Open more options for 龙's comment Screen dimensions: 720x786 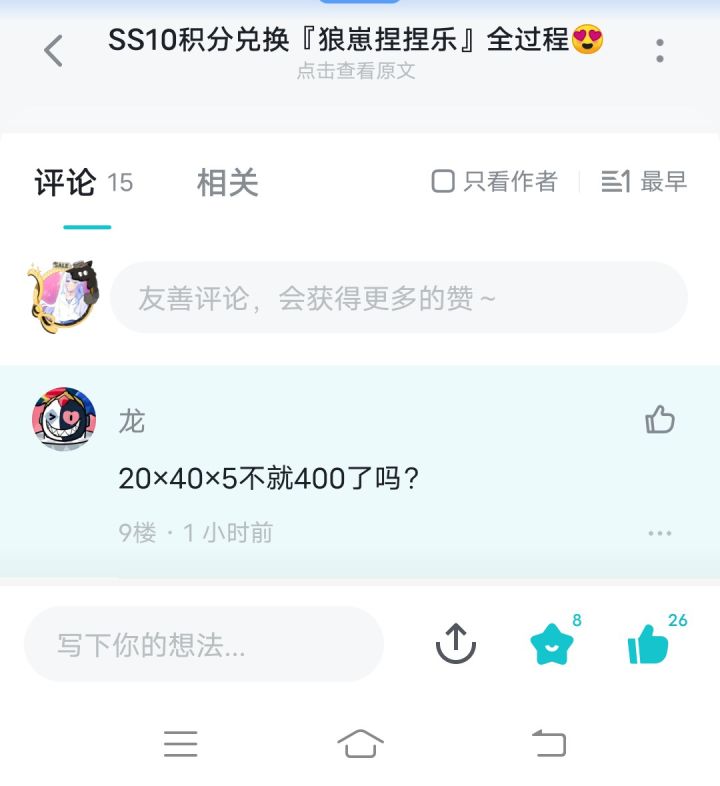(660, 533)
